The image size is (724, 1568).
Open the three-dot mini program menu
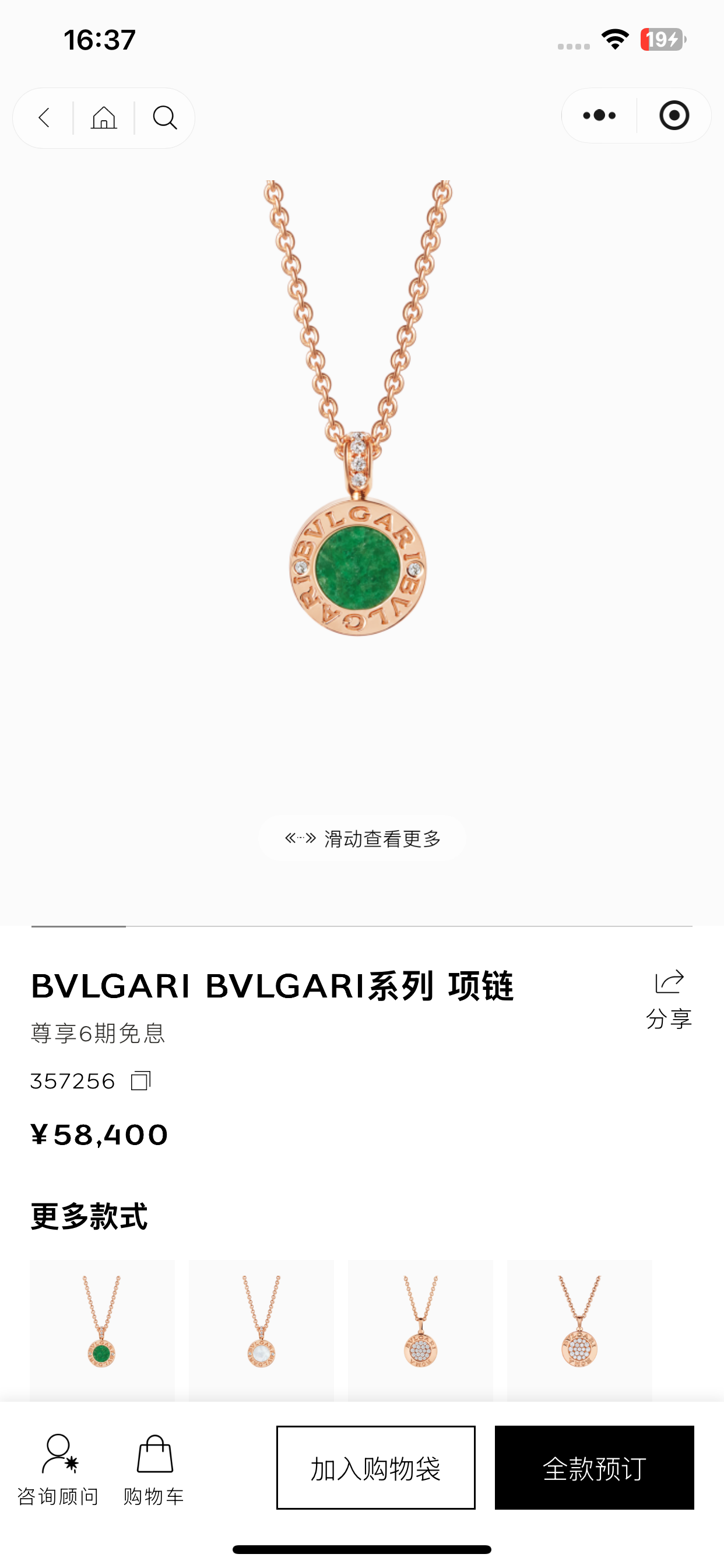(x=599, y=116)
